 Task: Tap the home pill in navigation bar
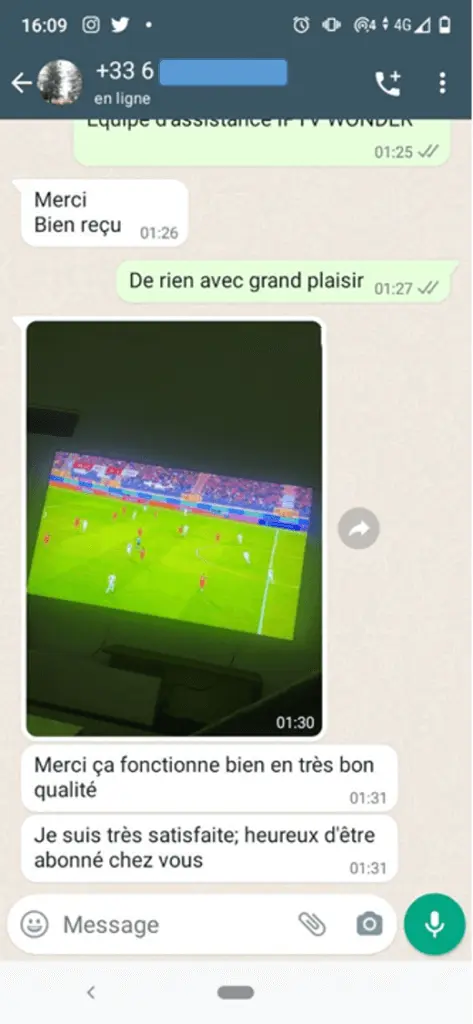pyautogui.click(x=236, y=993)
